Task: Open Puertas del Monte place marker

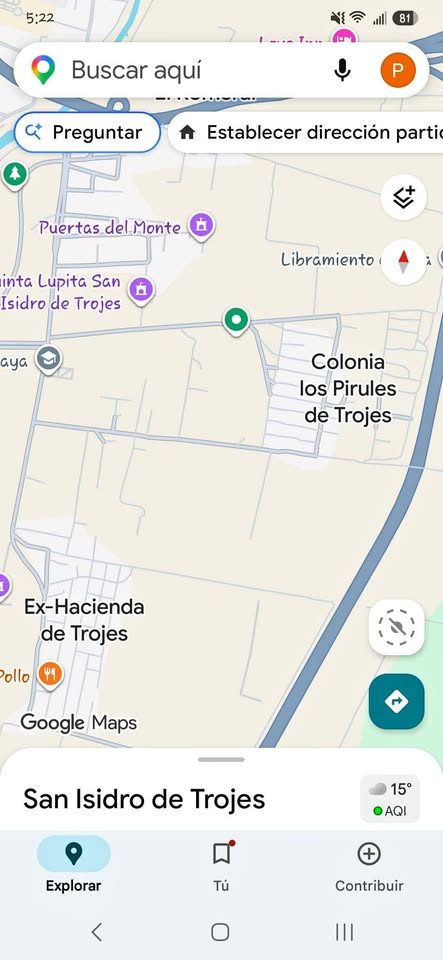Action: coord(201,226)
